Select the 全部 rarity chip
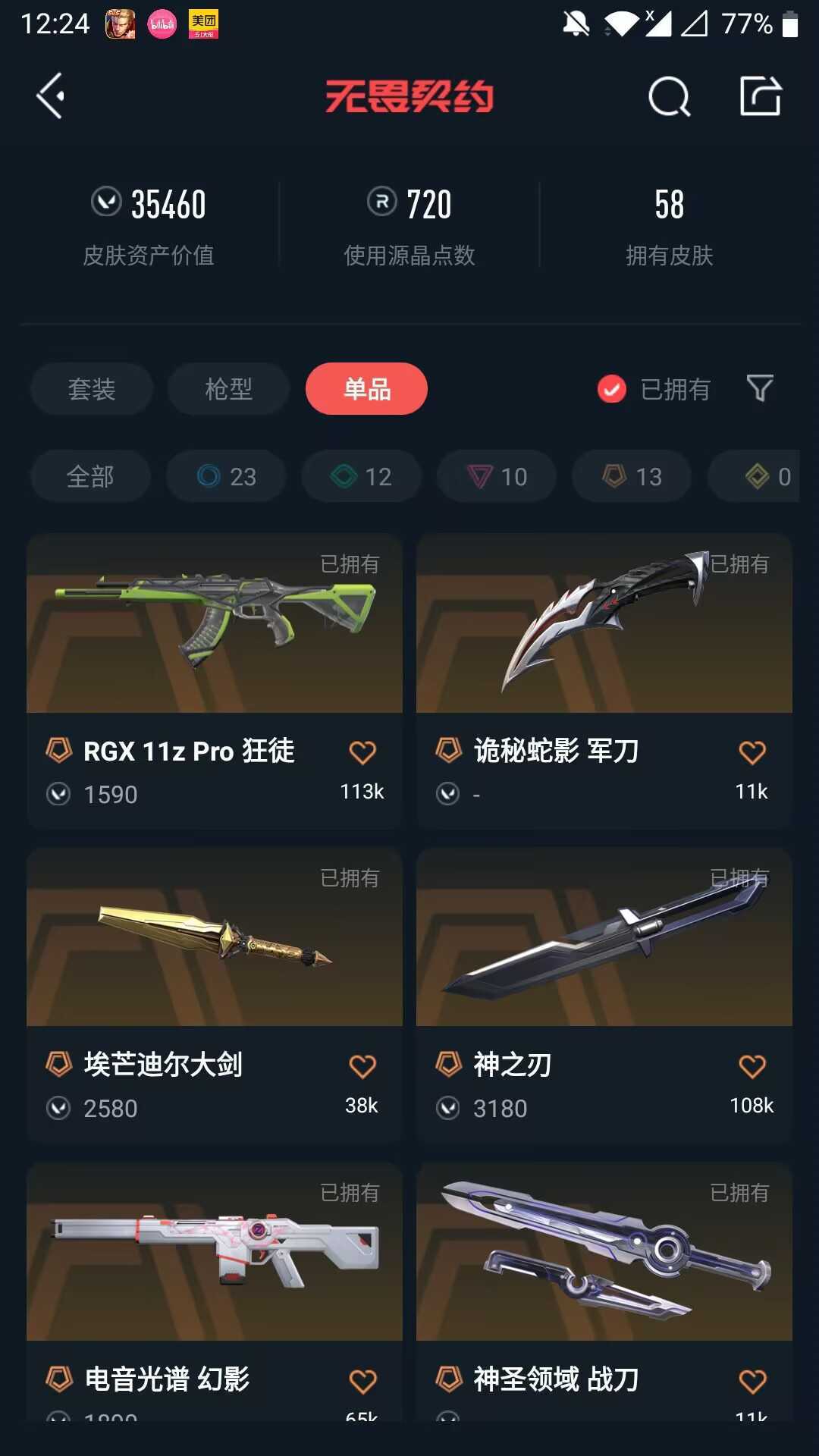The width and height of the screenshot is (819, 1456). click(90, 476)
